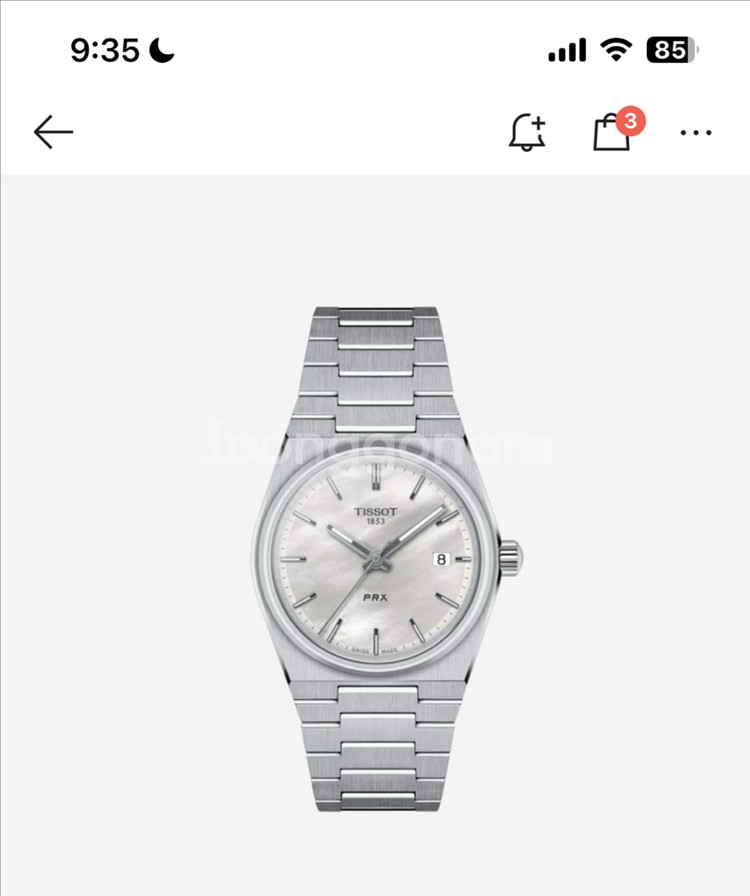Image resolution: width=750 pixels, height=896 pixels.
Task: Open the shopping bag with 3 items
Action: (612, 132)
